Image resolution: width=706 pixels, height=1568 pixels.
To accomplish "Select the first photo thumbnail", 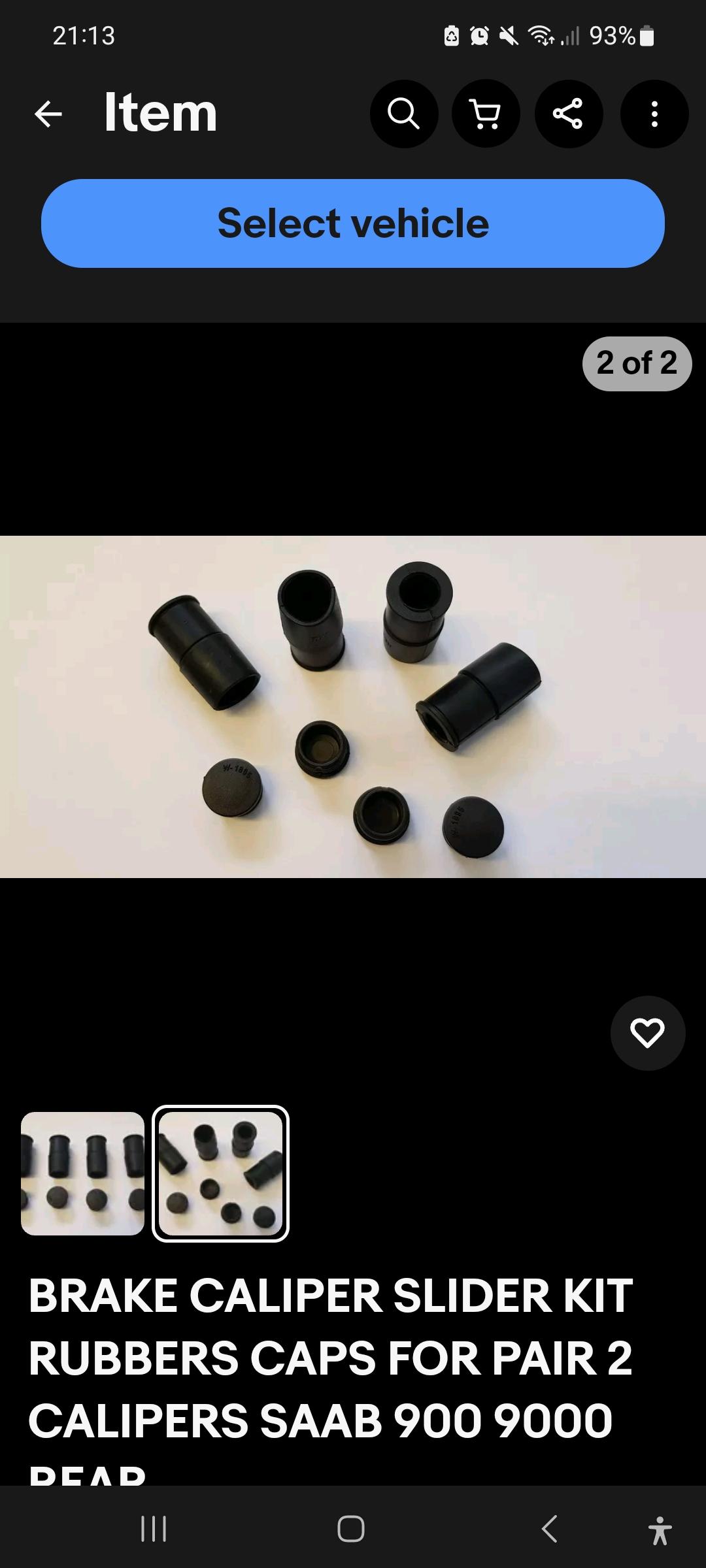I will (82, 1173).
